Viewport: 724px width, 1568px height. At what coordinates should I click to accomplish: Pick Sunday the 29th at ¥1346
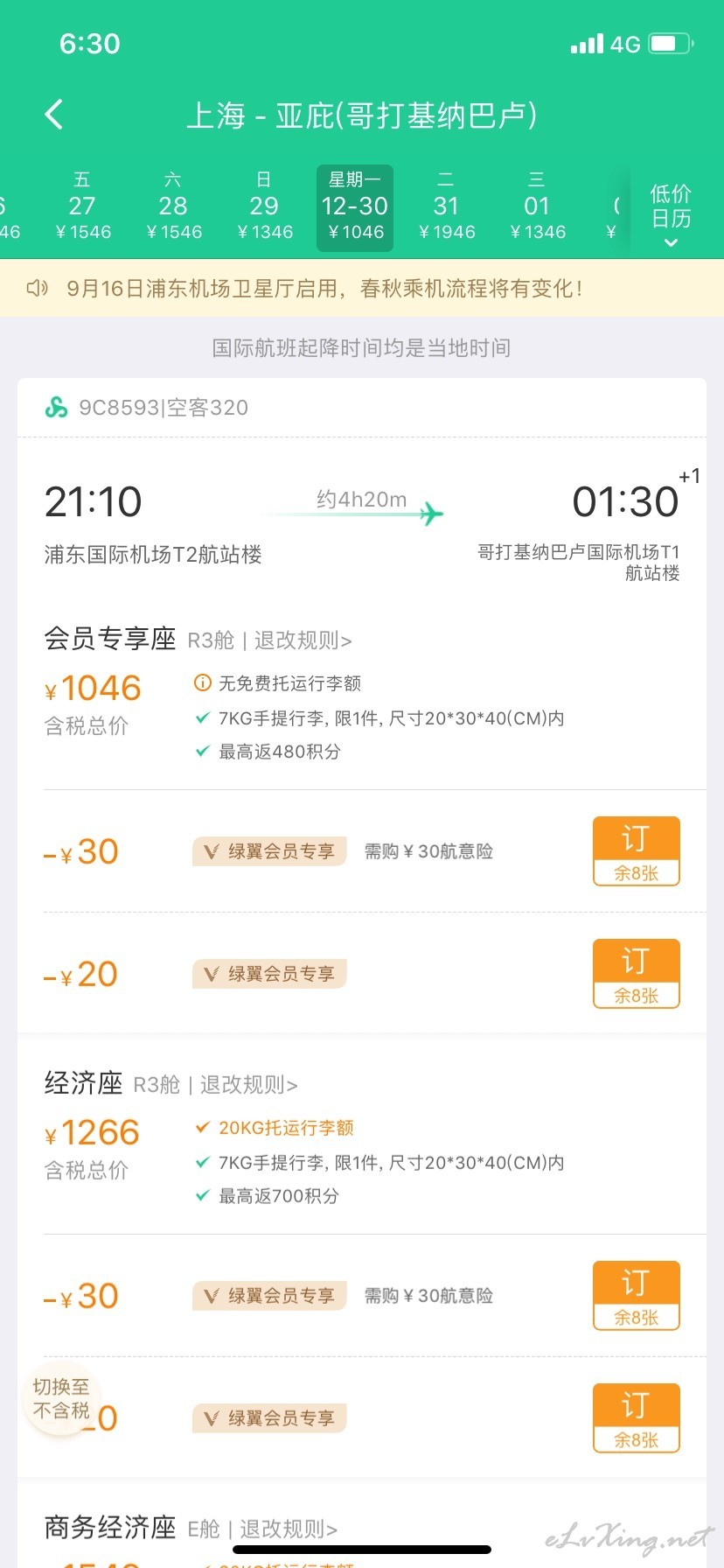[264, 207]
